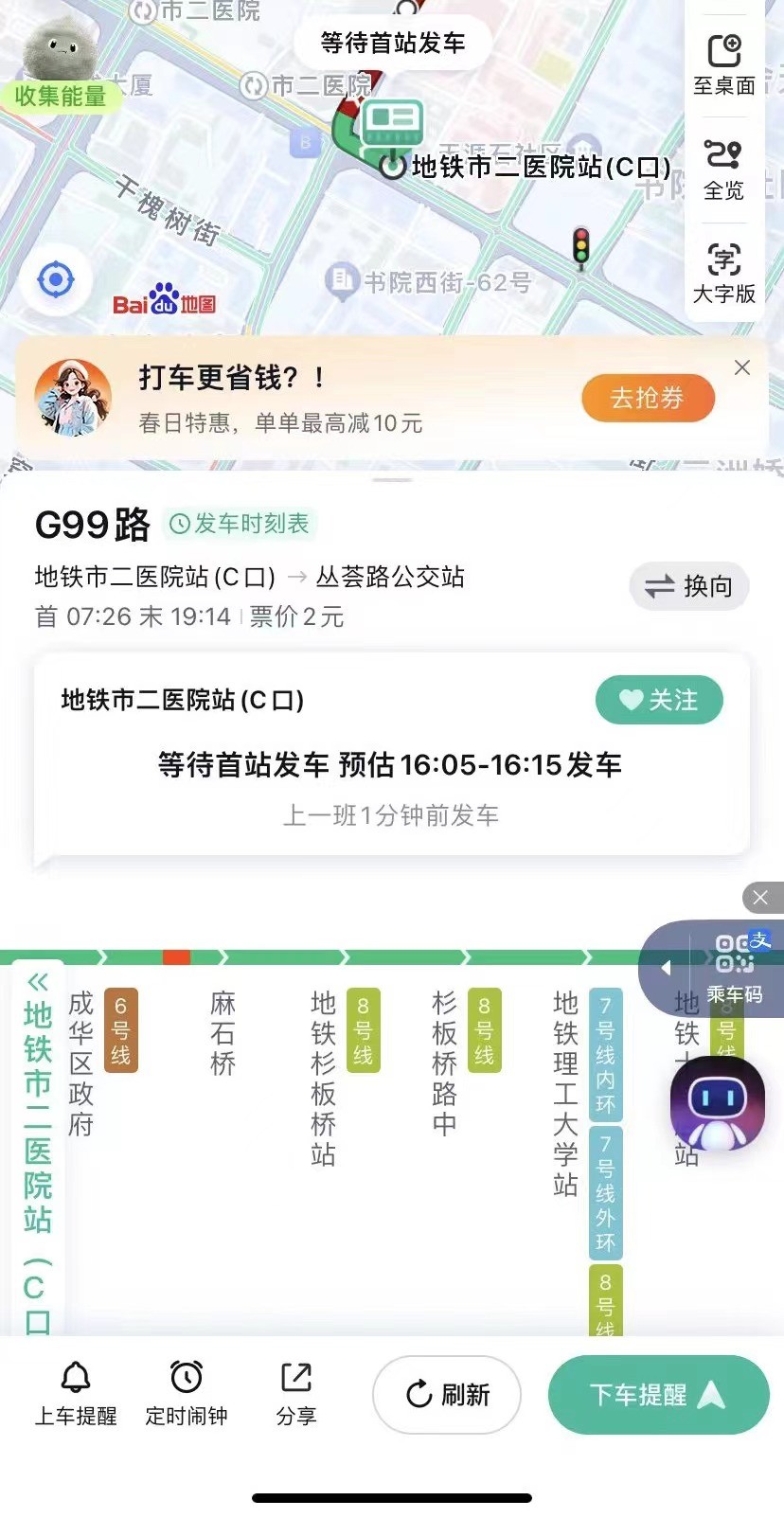Follow this station with 关注
The width and height of the screenshot is (784, 1518).
(659, 700)
